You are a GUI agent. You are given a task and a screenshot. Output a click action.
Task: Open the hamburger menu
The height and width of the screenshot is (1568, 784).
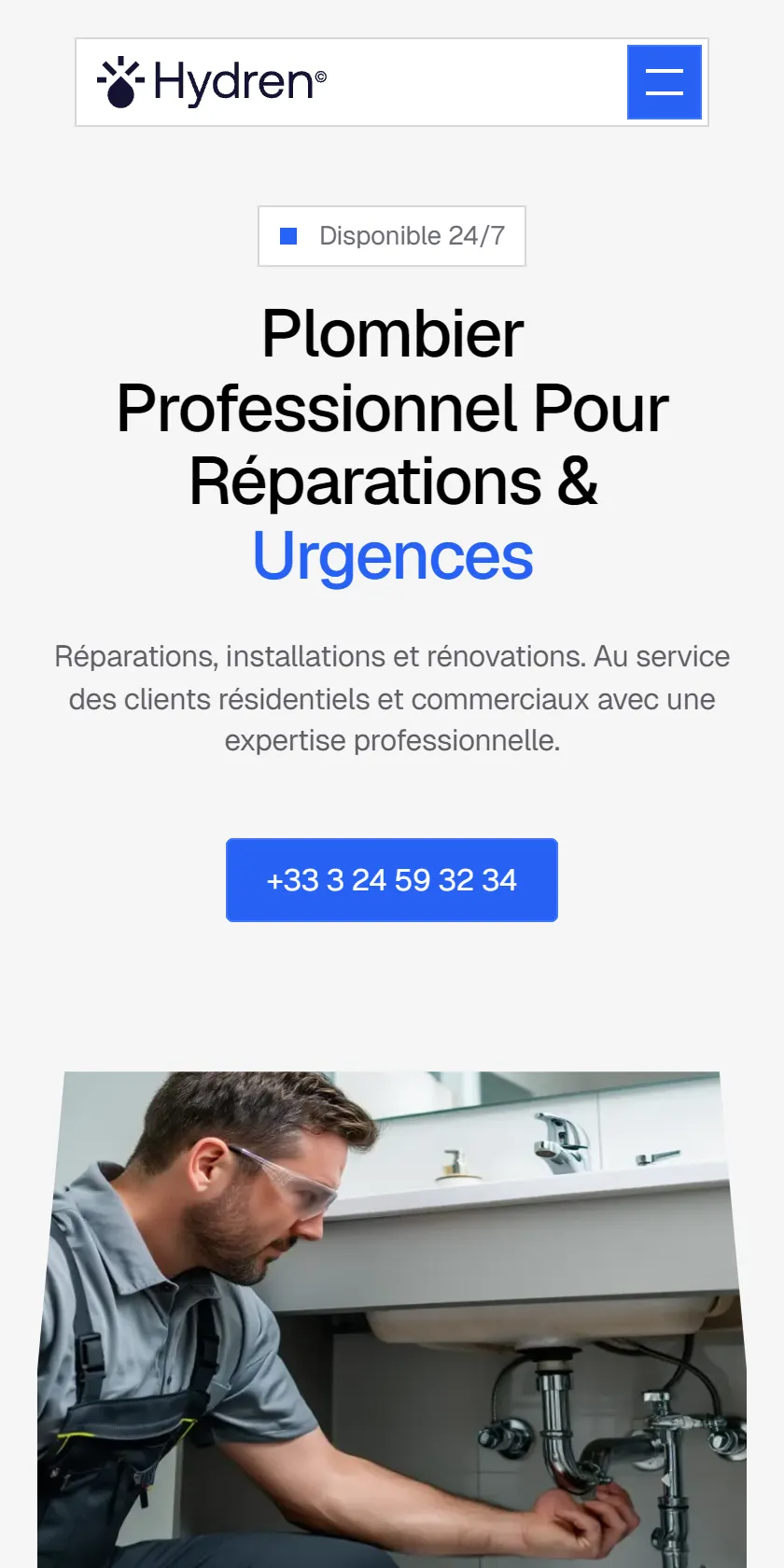pos(664,82)
